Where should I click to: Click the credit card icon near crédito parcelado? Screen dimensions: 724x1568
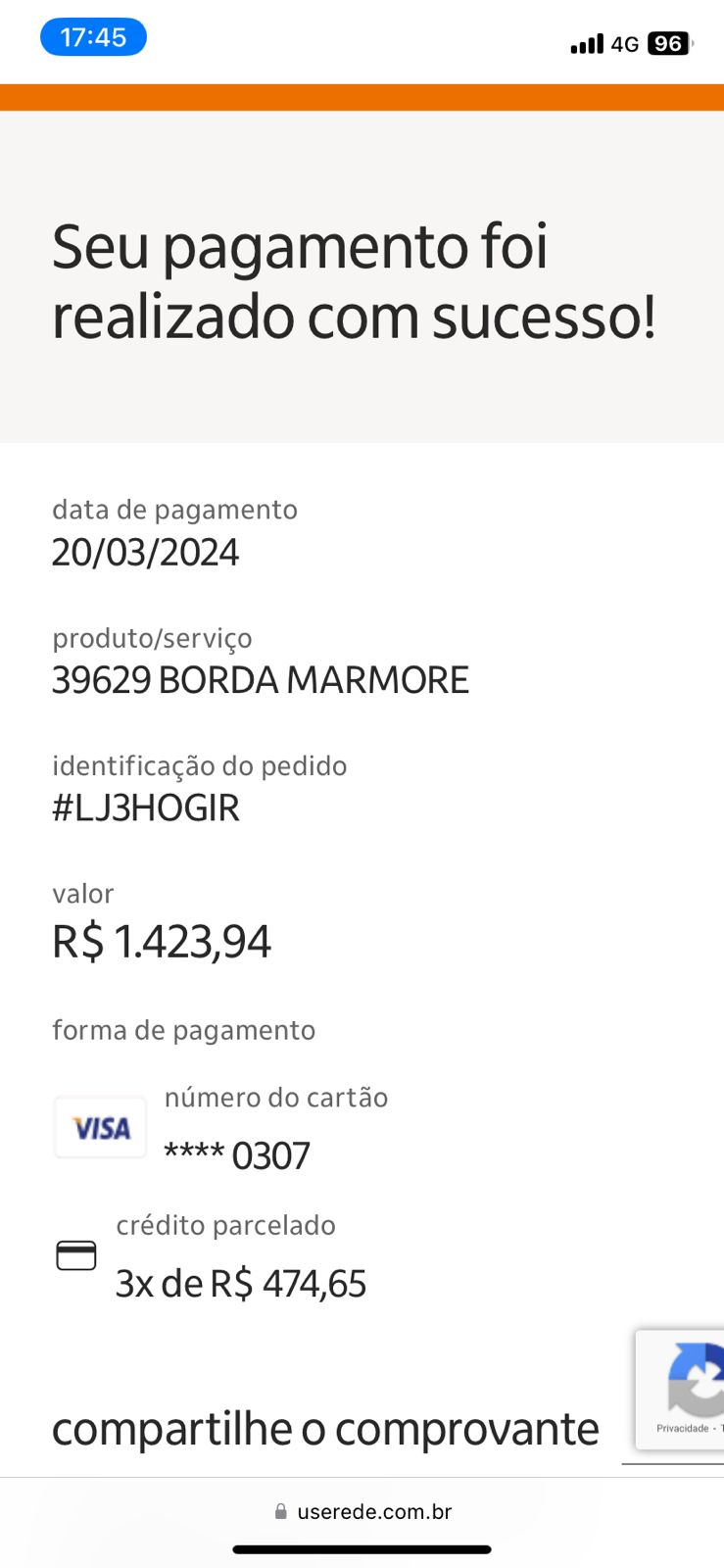[x=75, y=1254]
